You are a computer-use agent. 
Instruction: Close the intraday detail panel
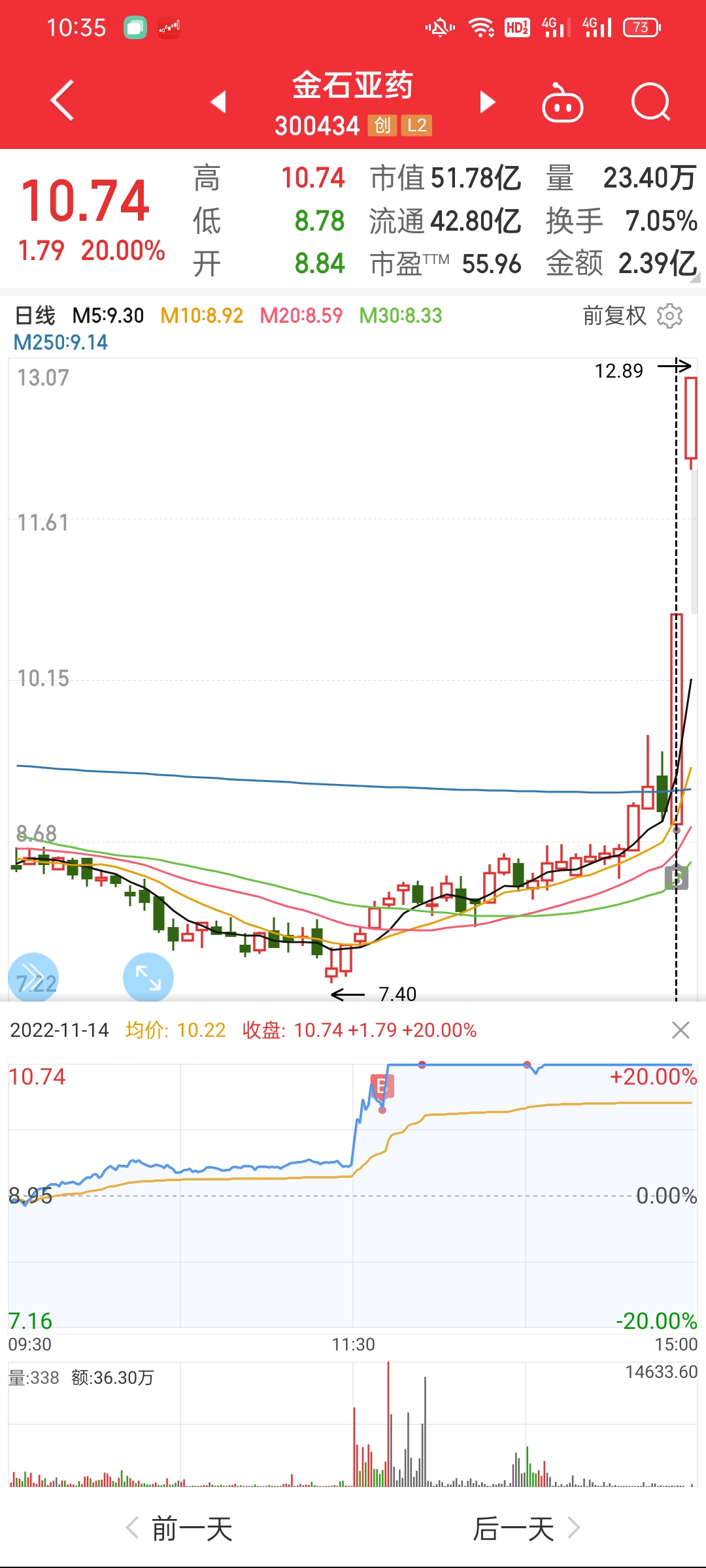(681, 1030)
